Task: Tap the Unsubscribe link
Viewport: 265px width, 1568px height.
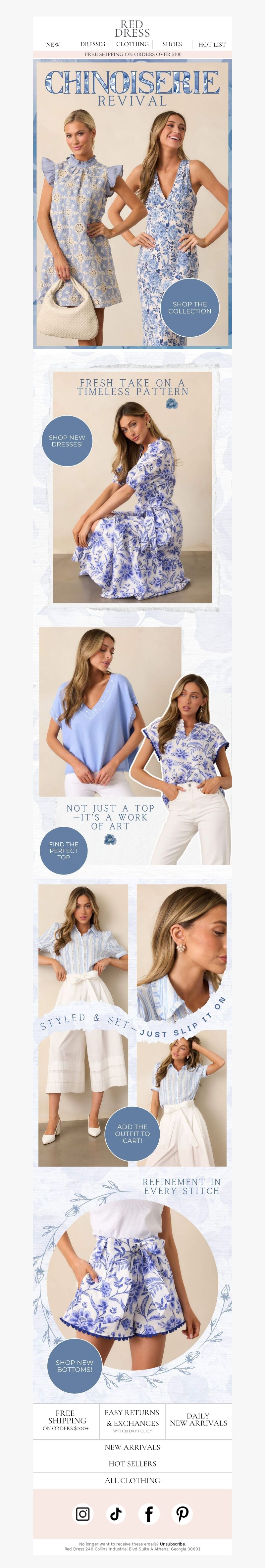Action: coord(172,1544)
